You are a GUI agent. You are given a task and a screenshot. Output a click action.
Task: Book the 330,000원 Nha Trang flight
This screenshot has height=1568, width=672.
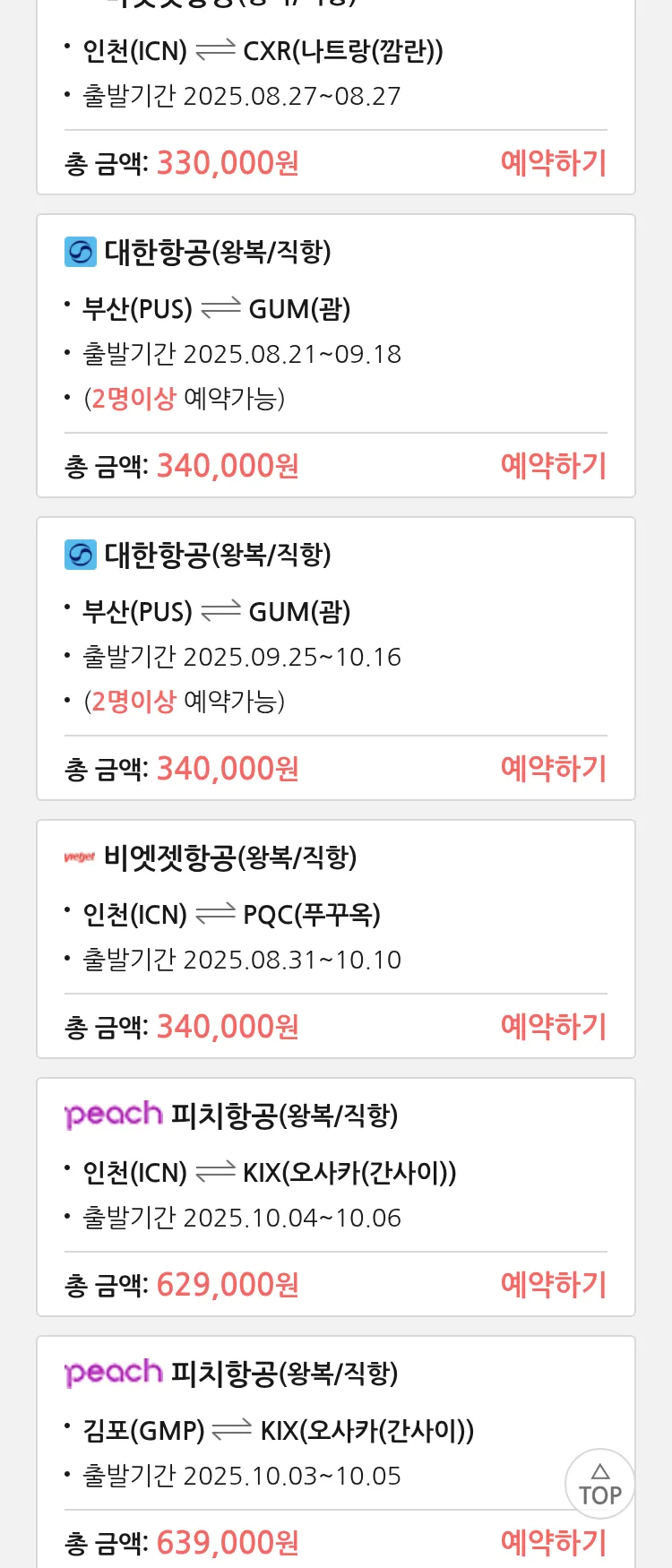point(553,163)
